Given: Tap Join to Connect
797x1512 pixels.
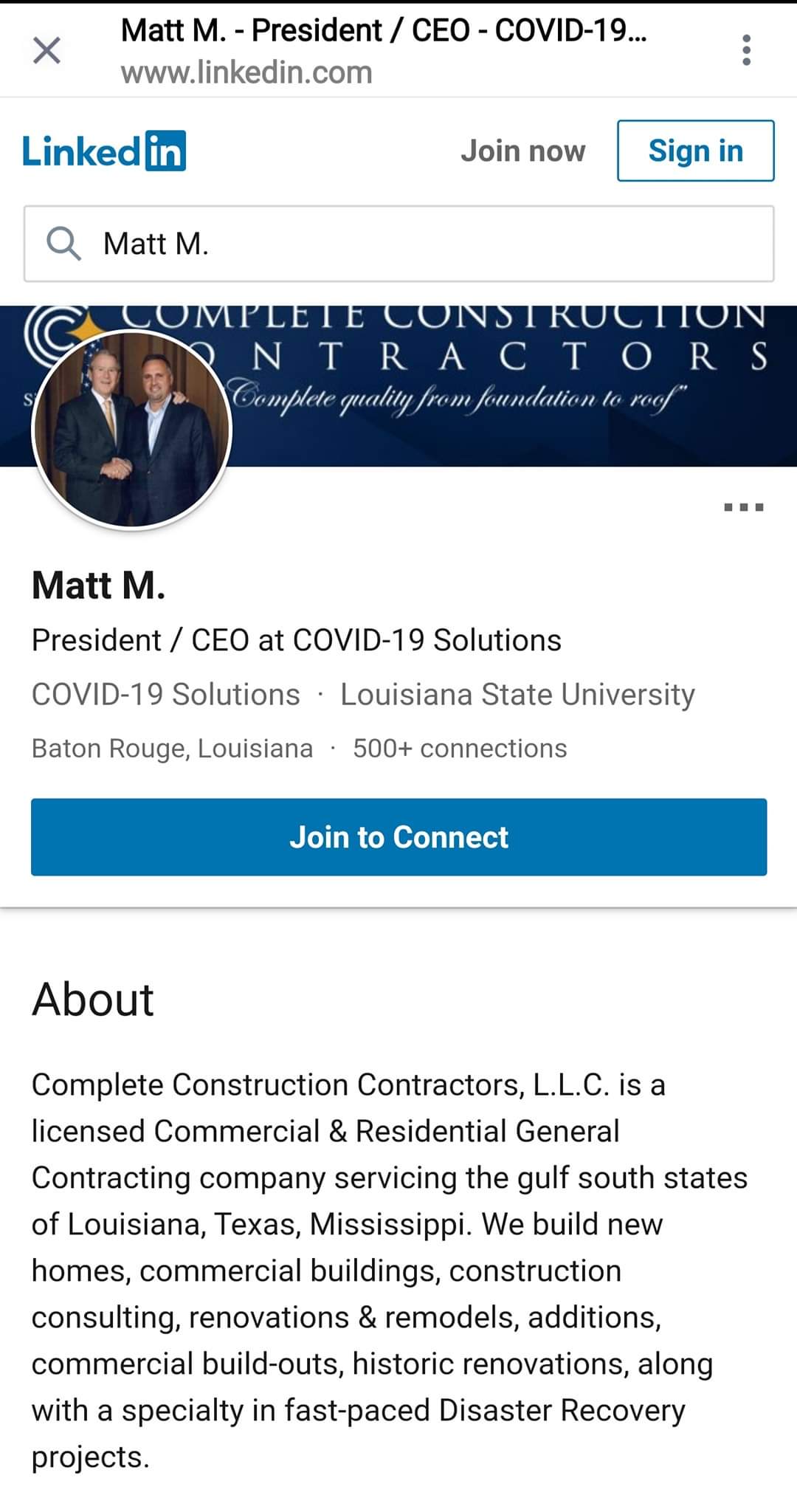Looking at the screenshot, I should (x=398, y=837).
